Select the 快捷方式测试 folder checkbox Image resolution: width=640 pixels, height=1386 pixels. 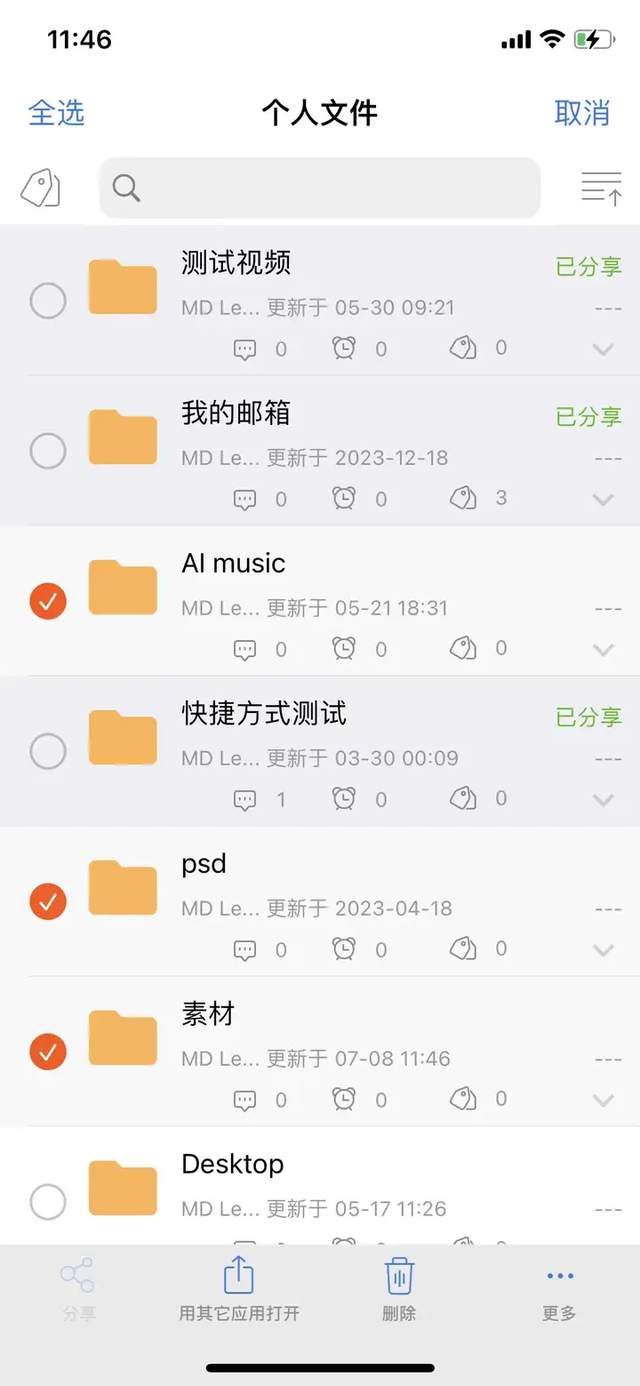pyautogui.click(x=48, y=751)
